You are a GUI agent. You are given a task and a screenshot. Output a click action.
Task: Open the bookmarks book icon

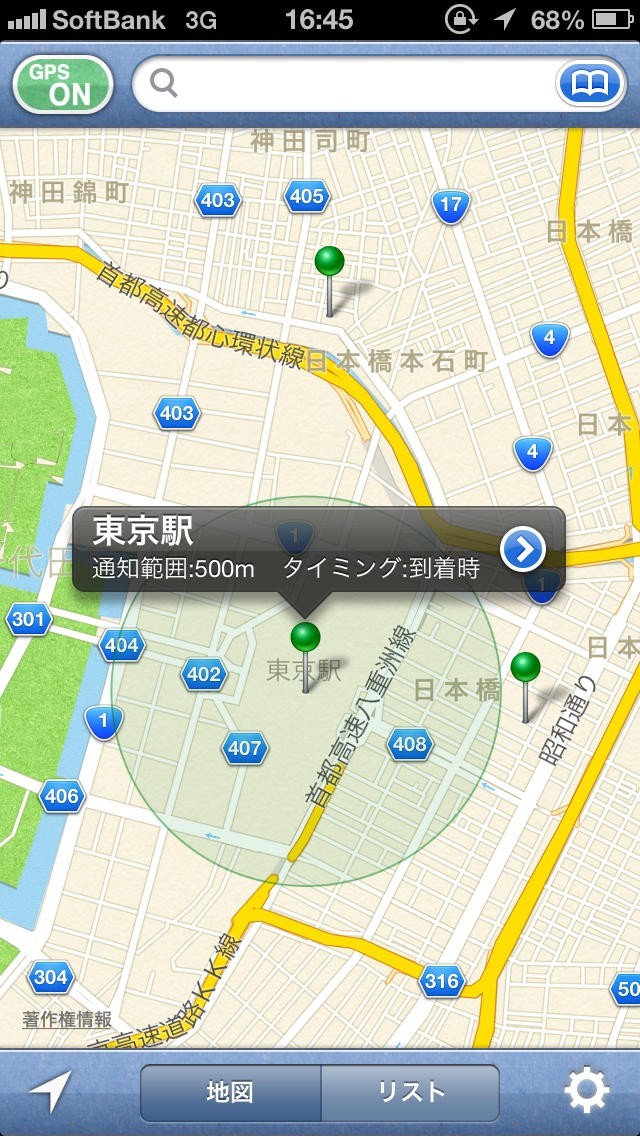pos(591,84)
